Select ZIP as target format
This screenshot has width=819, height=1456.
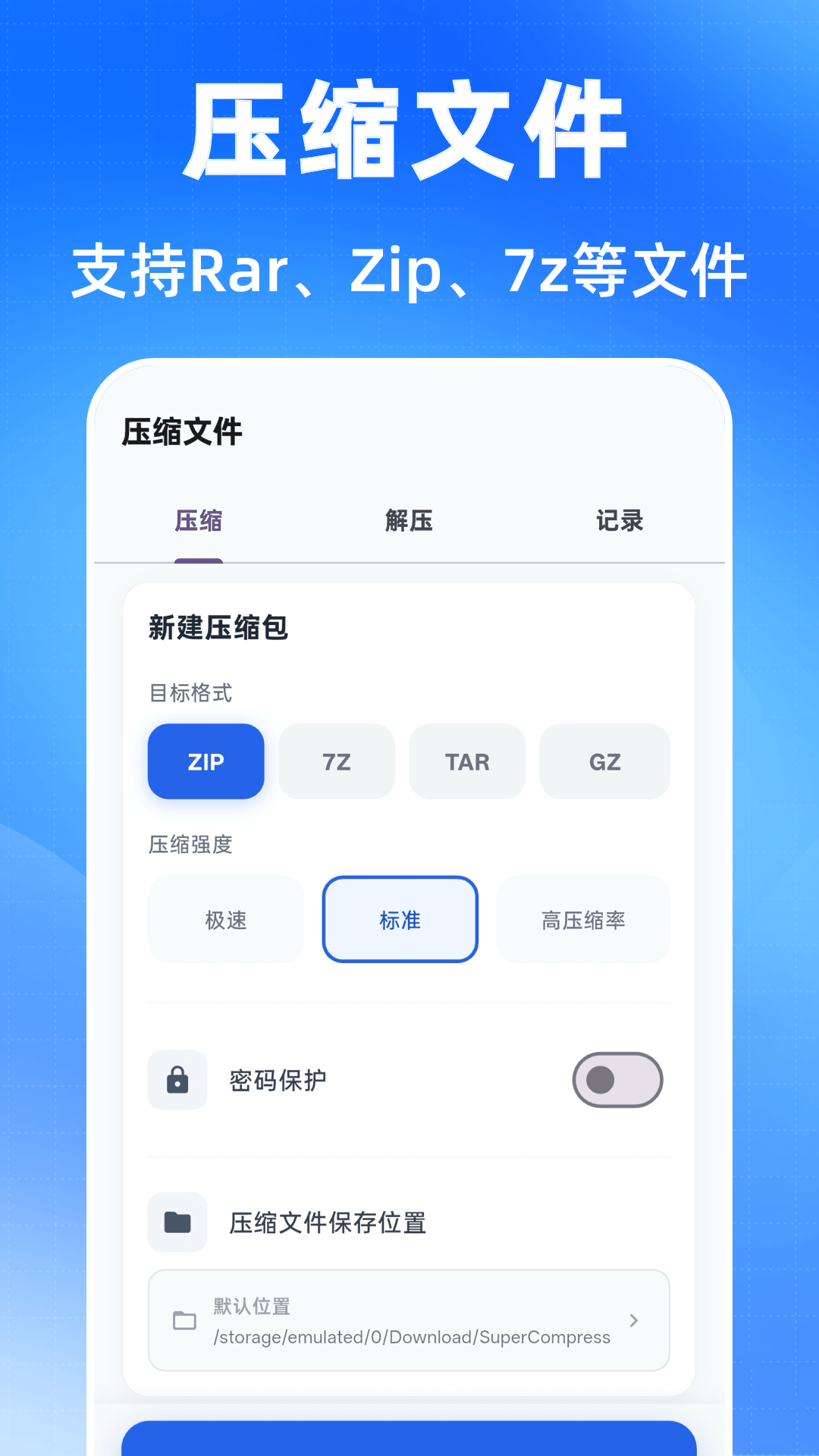206,761
